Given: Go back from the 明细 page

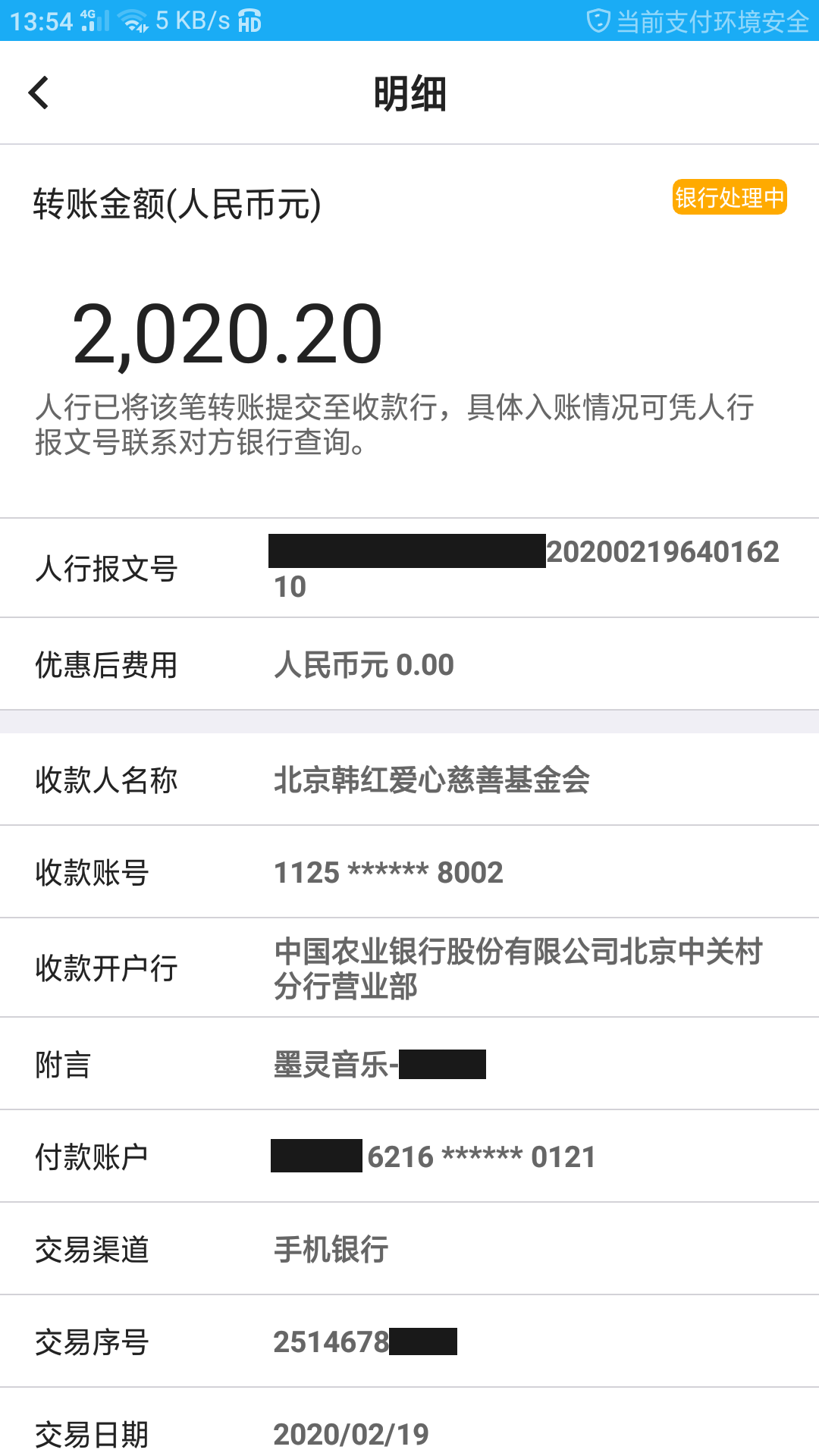Looking at the screenshot, I should tap(39, 93).
